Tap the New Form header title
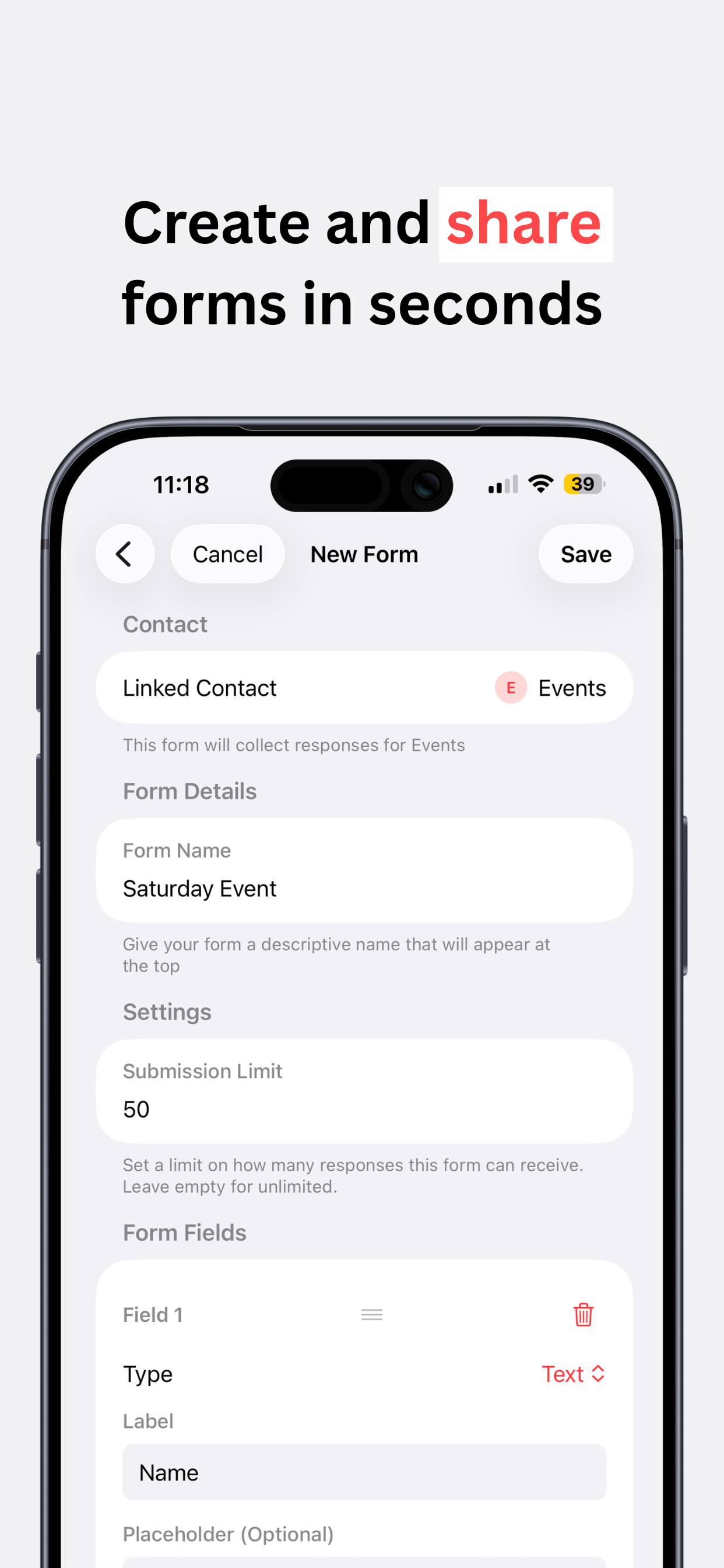Screen dimensions: 724x1568 point(364,554)
